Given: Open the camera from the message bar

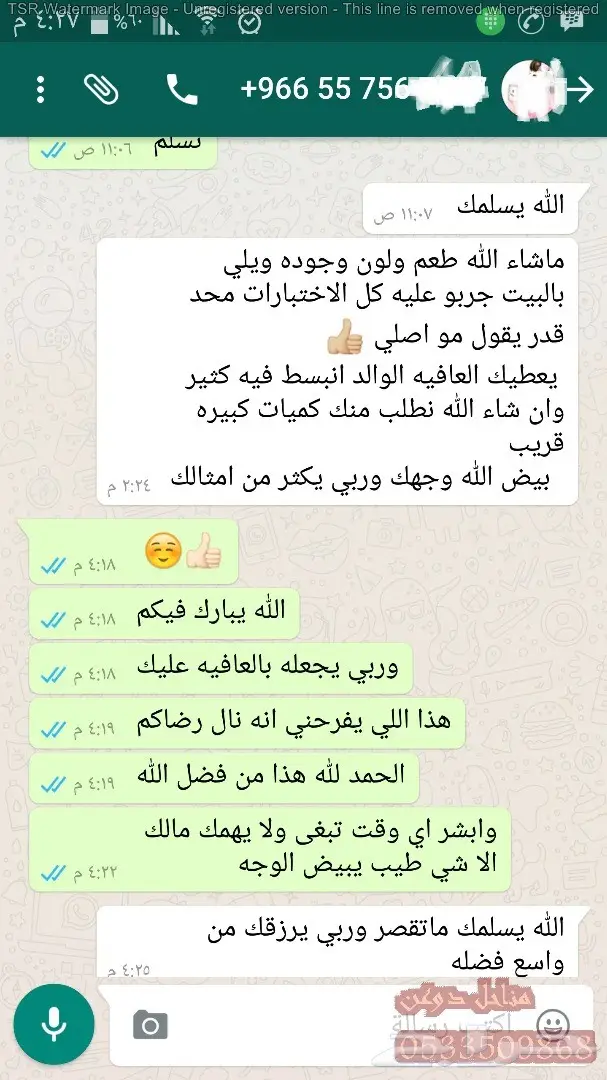Looking at the screenshot, I should tap(150, 1025).
